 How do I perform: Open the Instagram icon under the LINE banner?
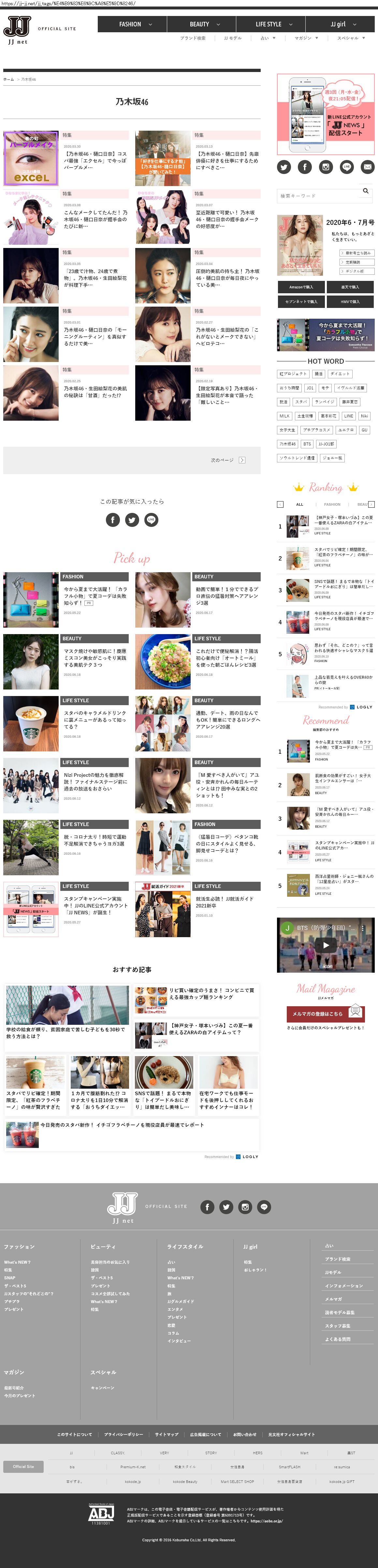(x=326, y=167)
